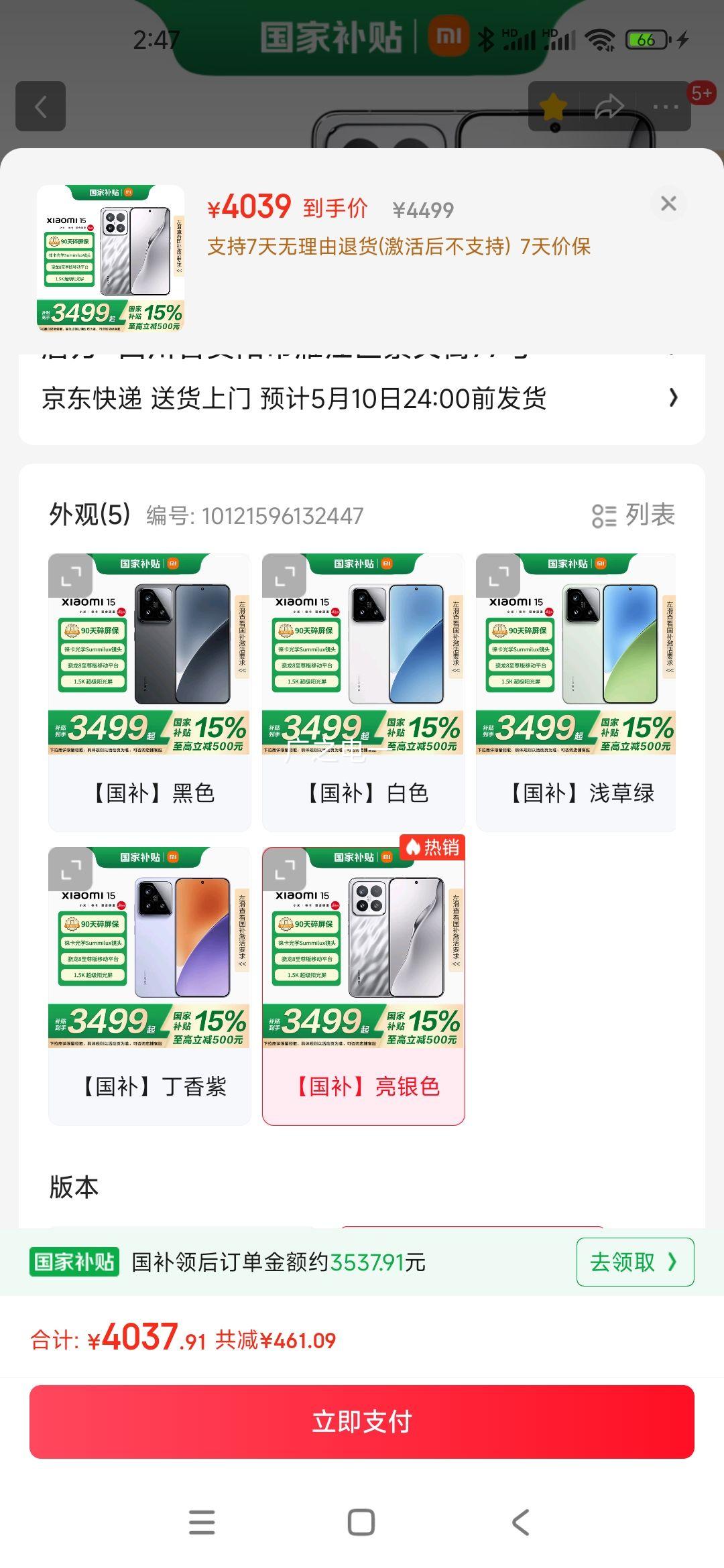Go back with the system navigation bar
This screenshot has width=724, height=1568.
[x=522, y=1522]
